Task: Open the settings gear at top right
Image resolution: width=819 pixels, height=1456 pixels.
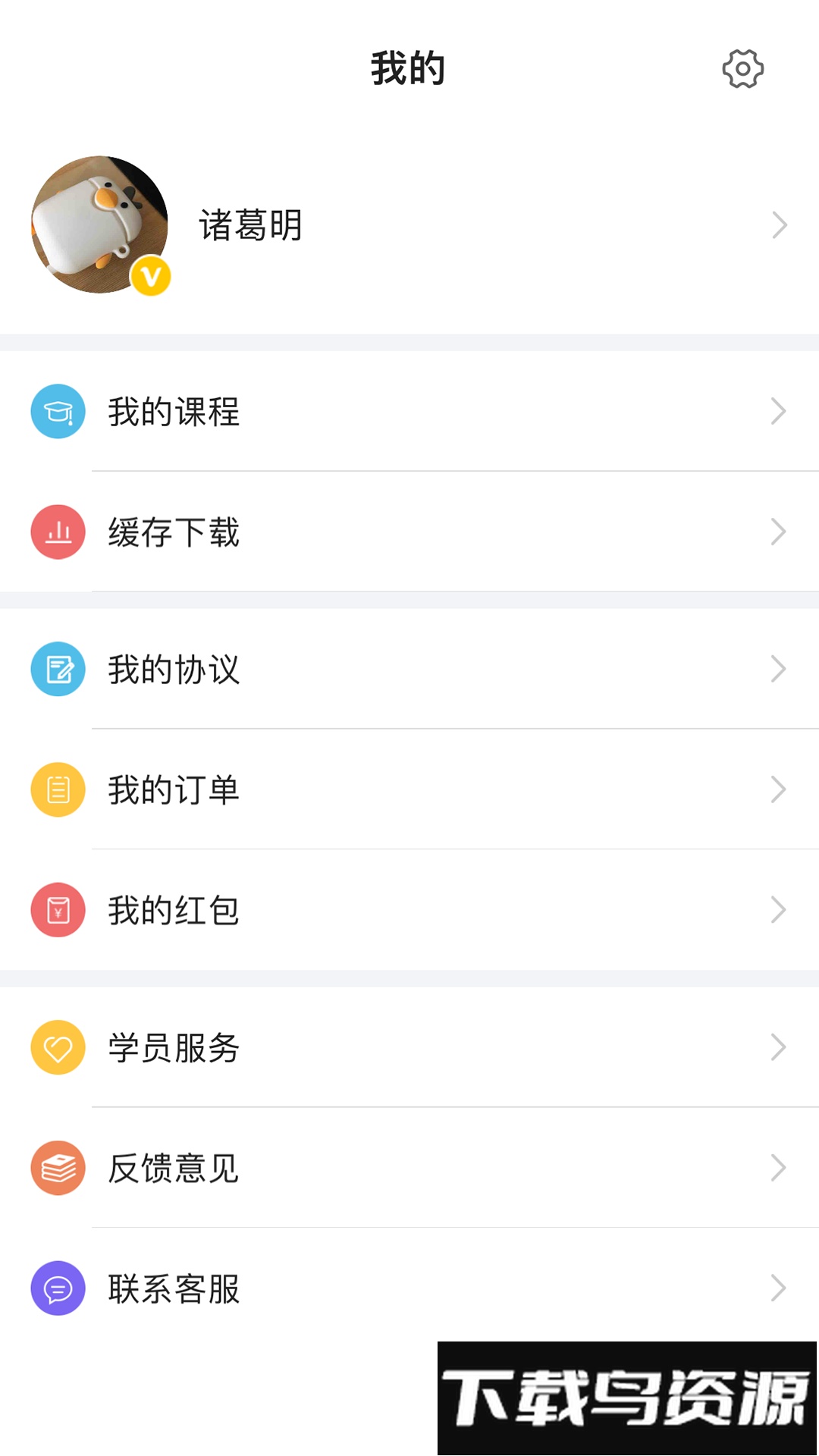Action: coord(742,68)
